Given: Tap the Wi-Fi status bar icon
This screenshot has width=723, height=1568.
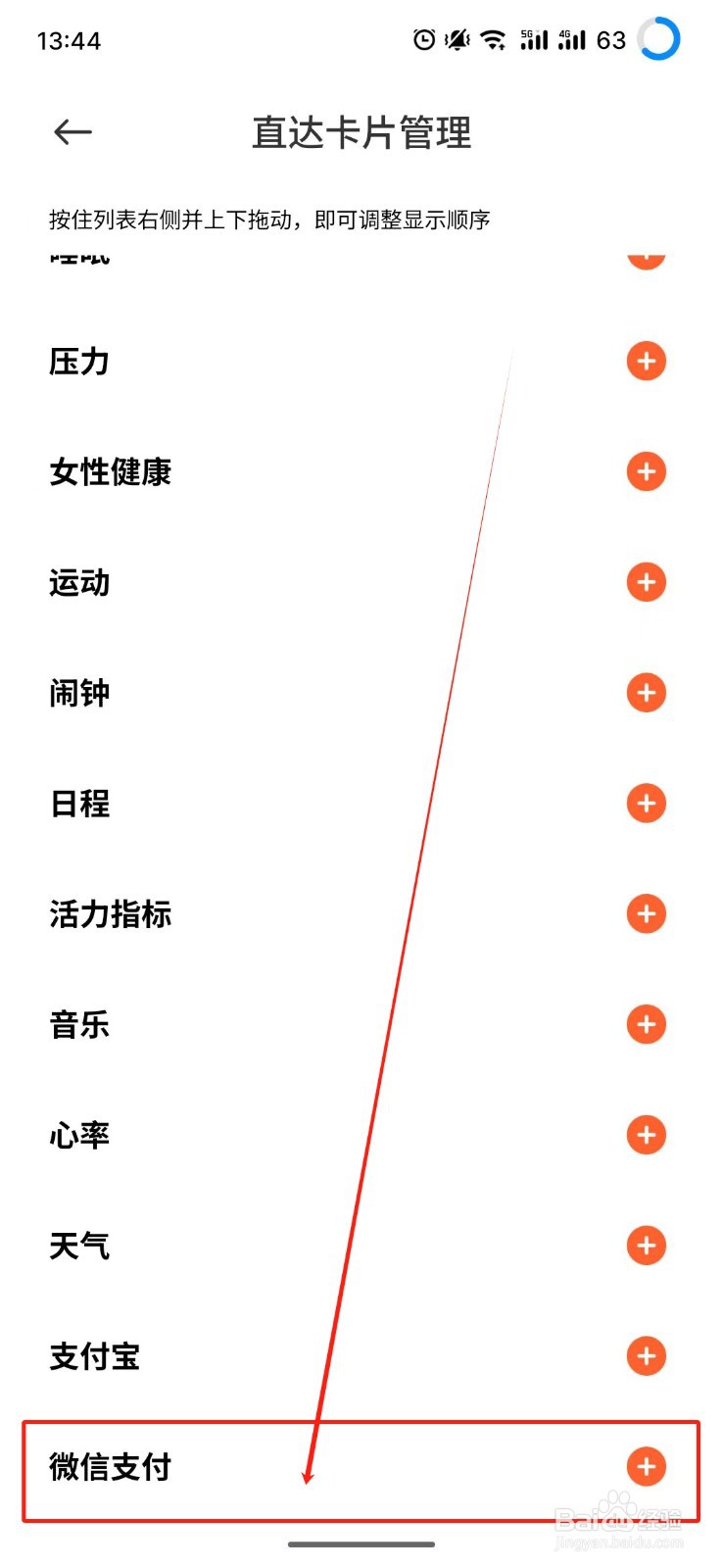Looking at the screenshot, I should click(493, 40).
